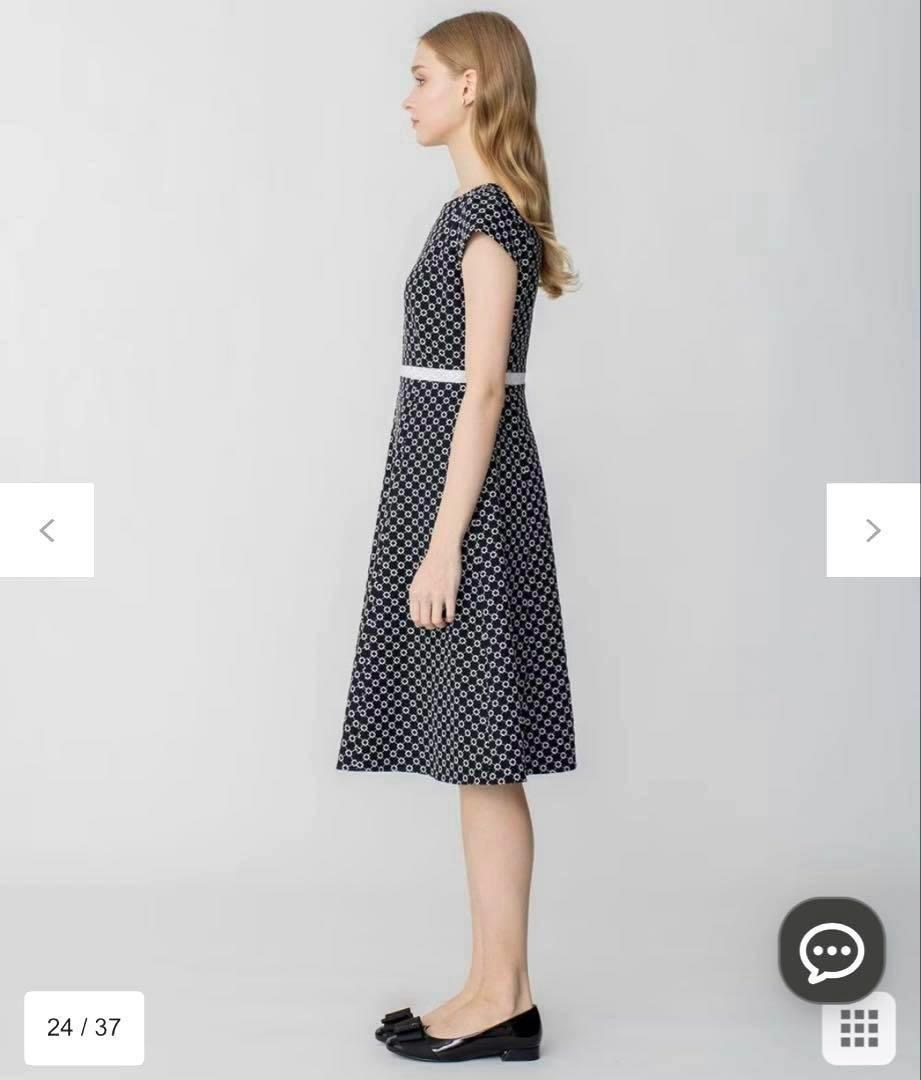Viewport: 921px width, 1080px height.
Task: Go to the previous product image
Action: point(47,530)
